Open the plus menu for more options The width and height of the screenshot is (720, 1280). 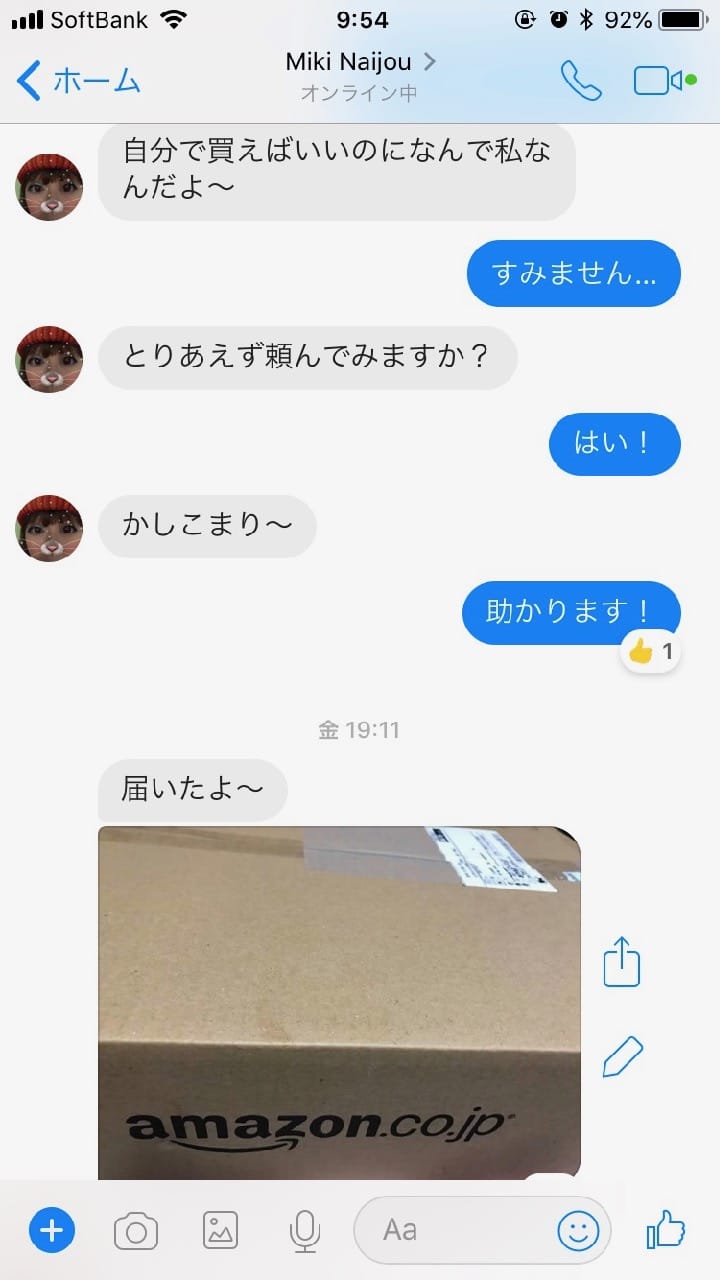52,1230
